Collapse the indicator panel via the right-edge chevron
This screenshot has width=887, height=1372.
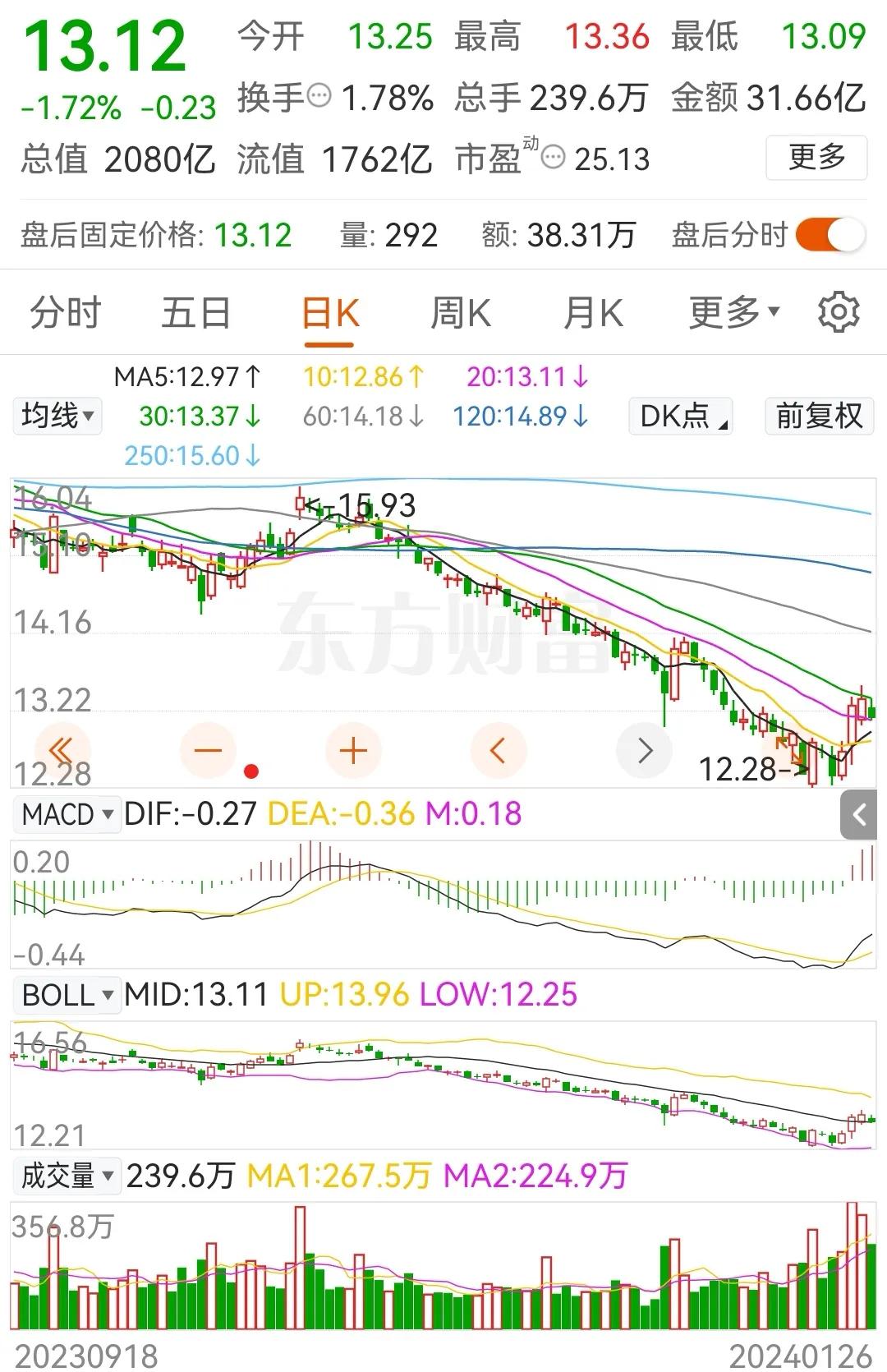click(861, 815)
